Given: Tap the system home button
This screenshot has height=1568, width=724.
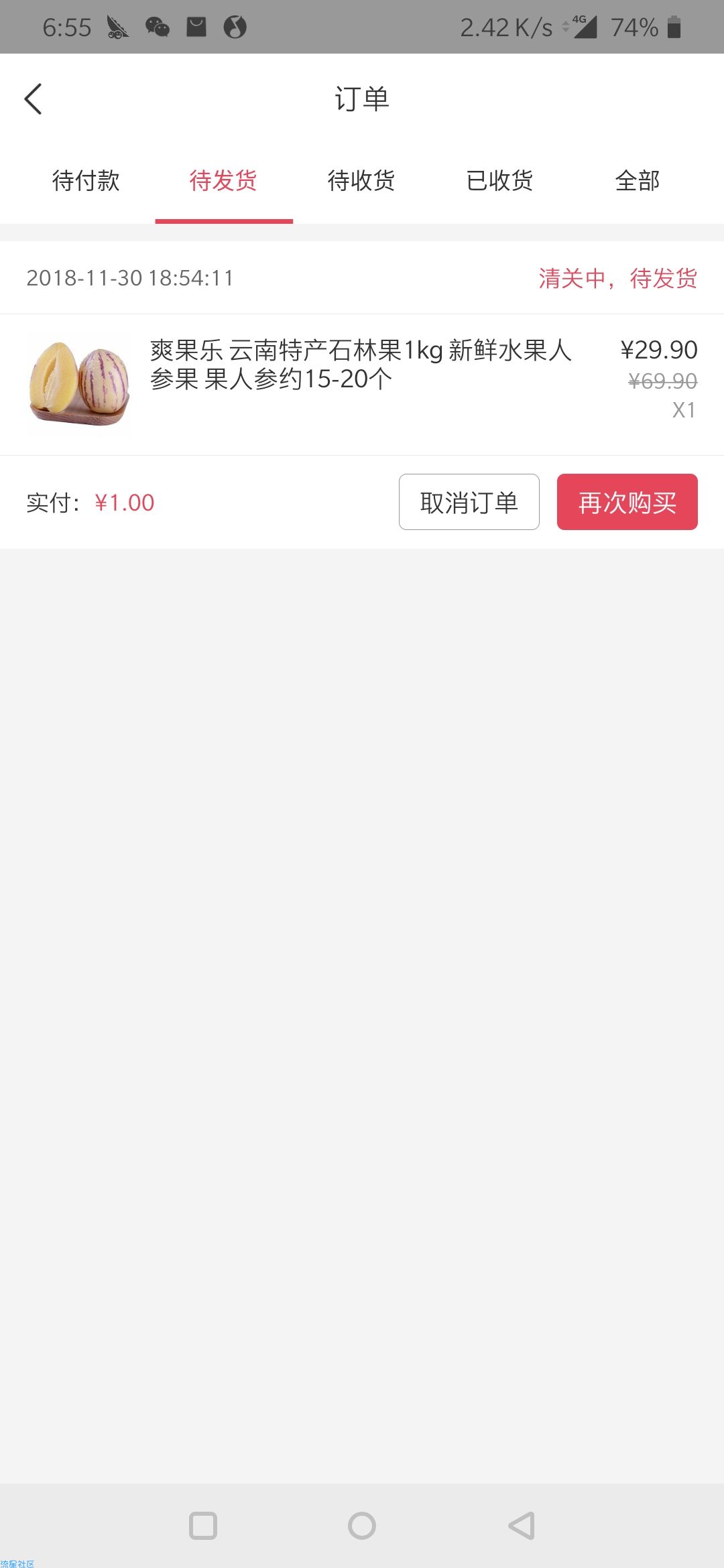Looking at the screenshot, I should click(362, 1526).
